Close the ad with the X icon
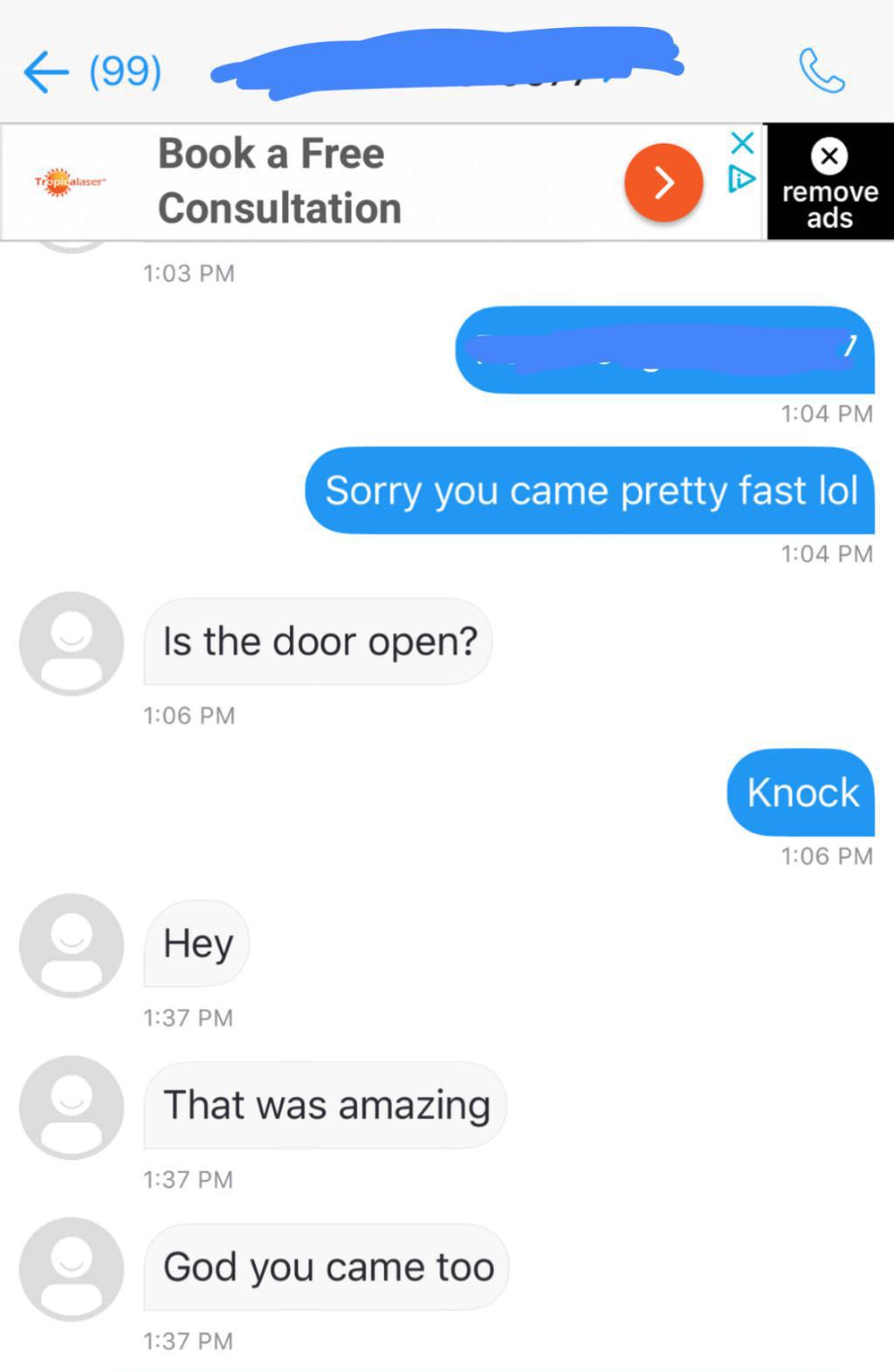 click(742, 142)
